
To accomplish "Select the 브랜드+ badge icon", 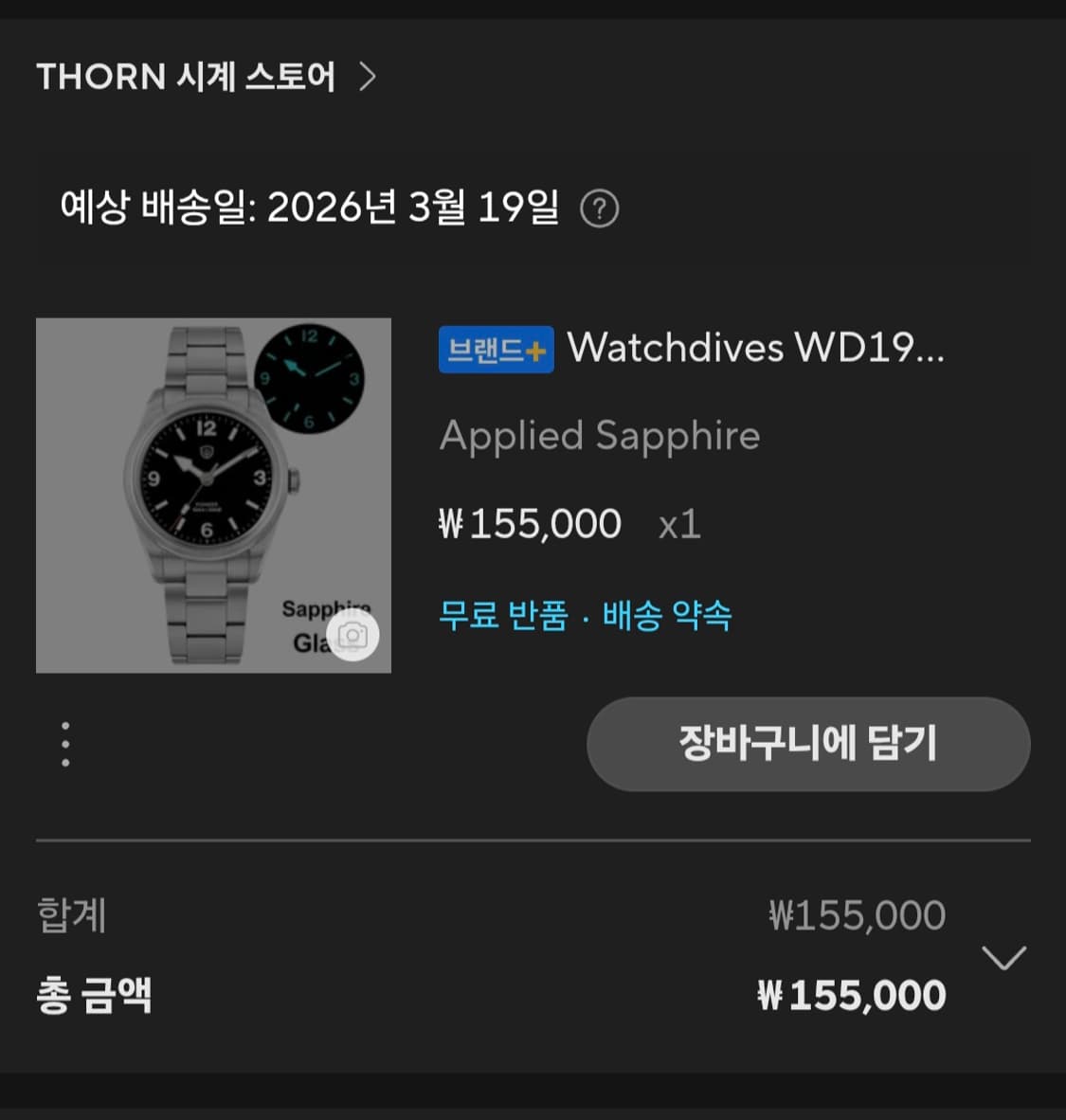I will coord(496,349).
